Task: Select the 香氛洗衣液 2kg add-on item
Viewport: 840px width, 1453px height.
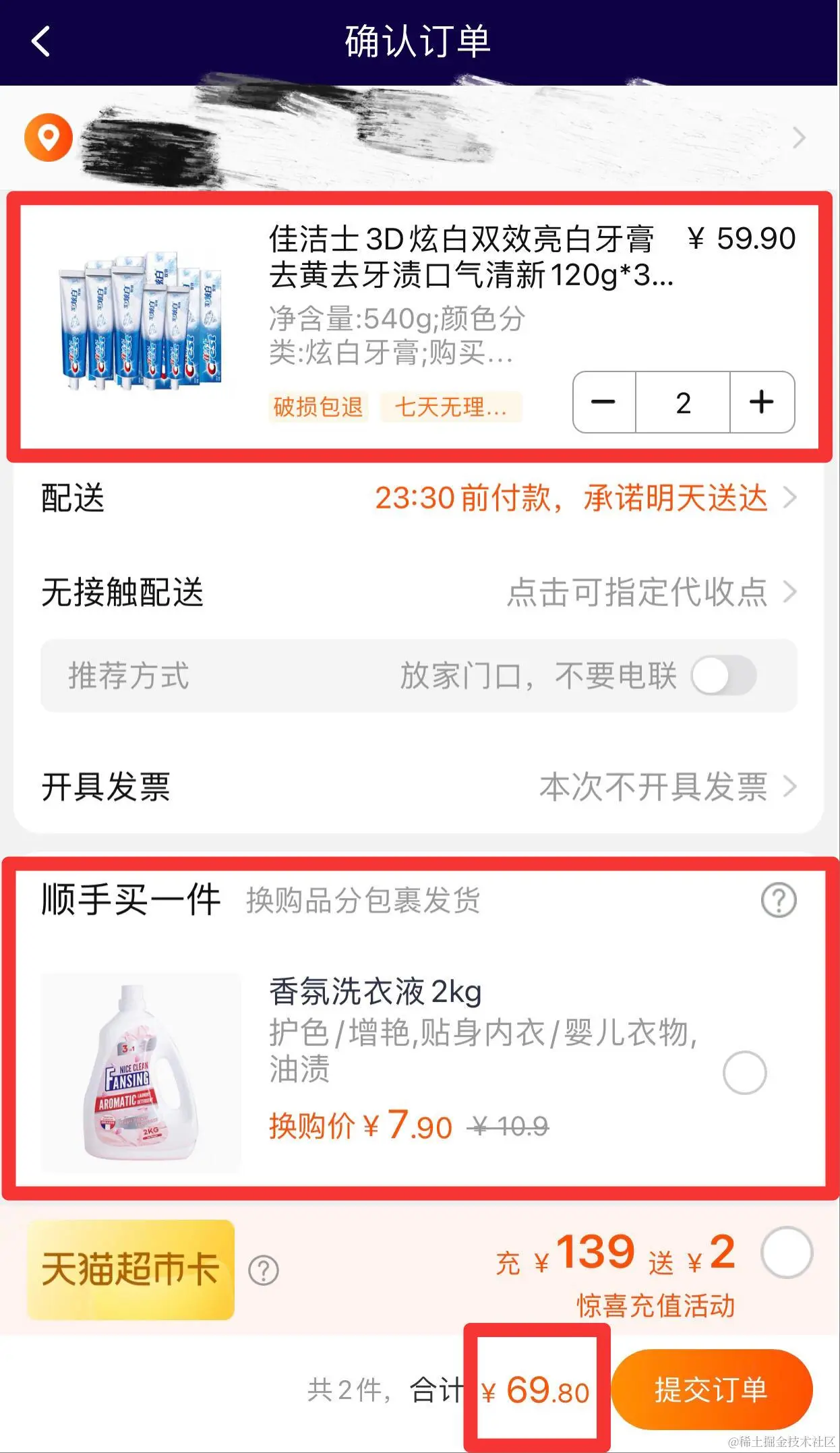Action: tap(744, 1072)
